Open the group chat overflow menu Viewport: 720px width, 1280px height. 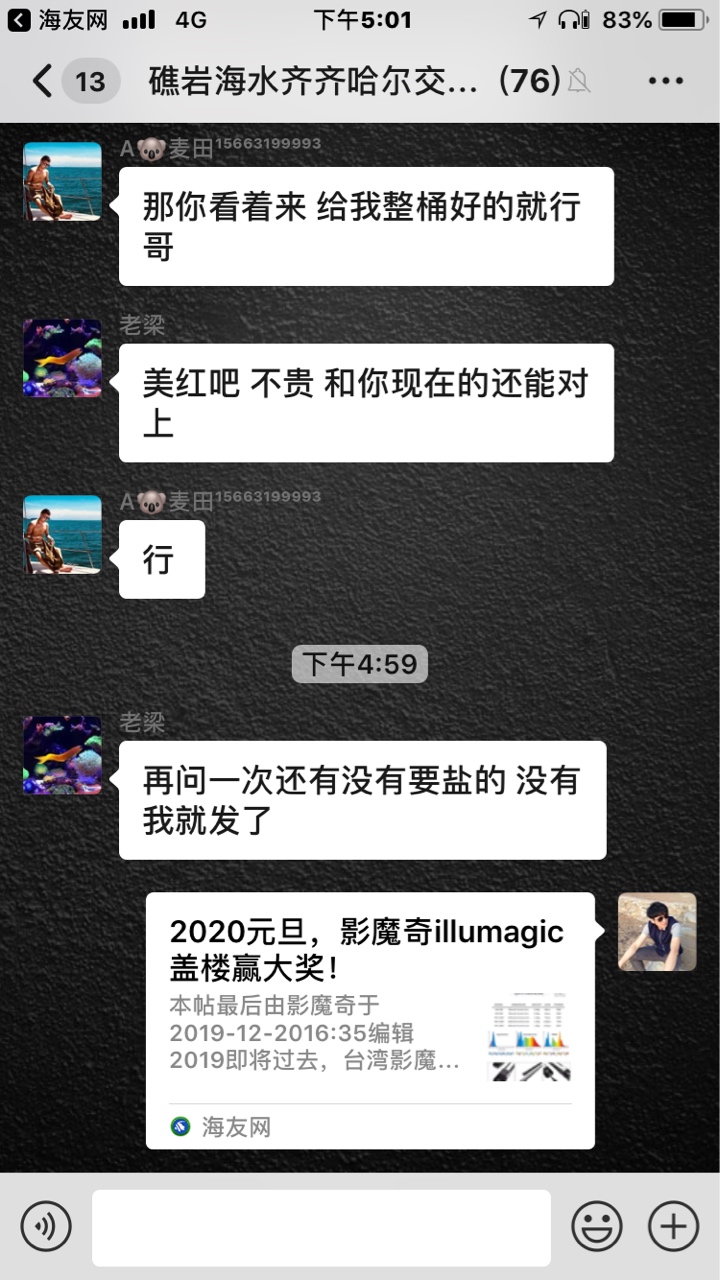point(665,81)
